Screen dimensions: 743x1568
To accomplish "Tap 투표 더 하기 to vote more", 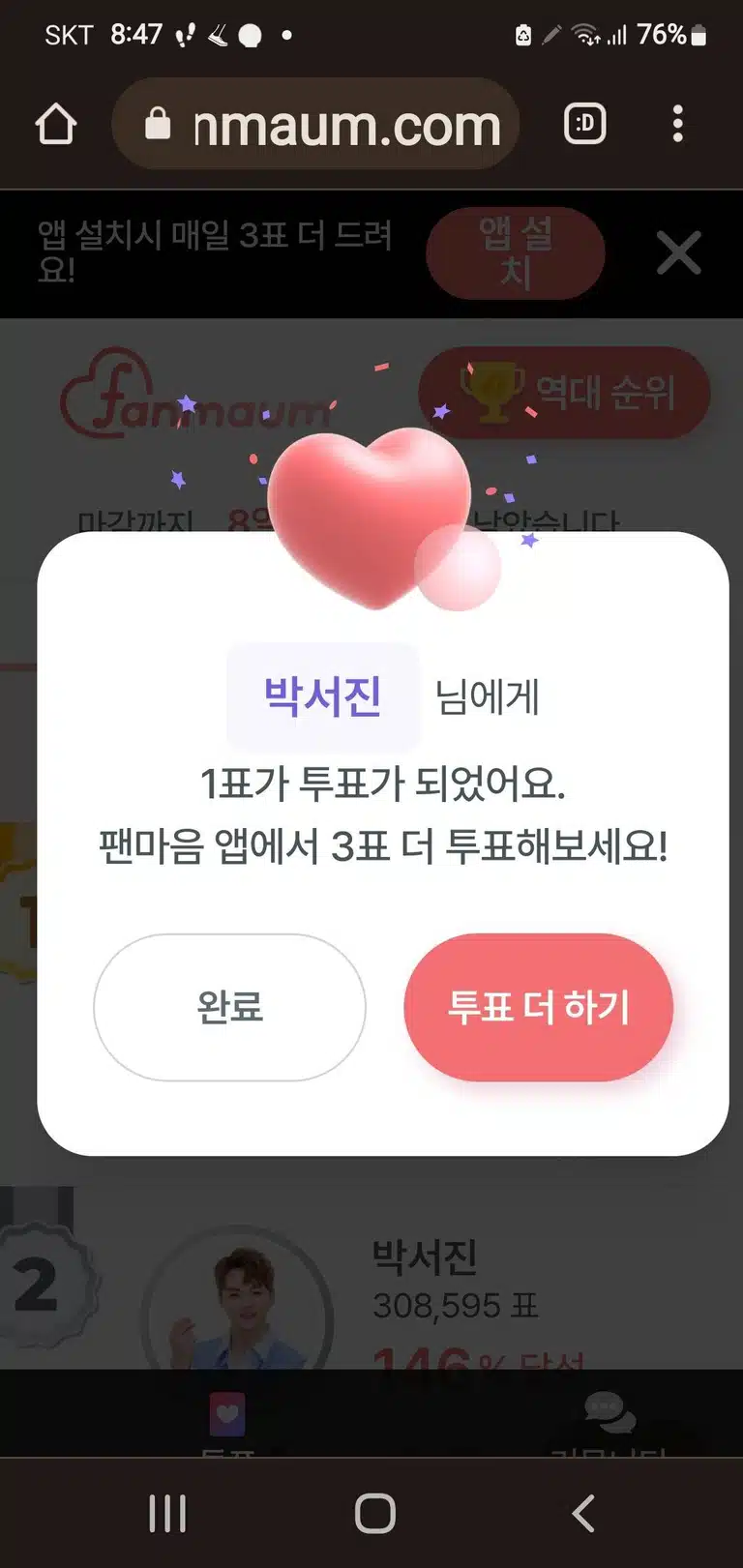I will 538,1007.
